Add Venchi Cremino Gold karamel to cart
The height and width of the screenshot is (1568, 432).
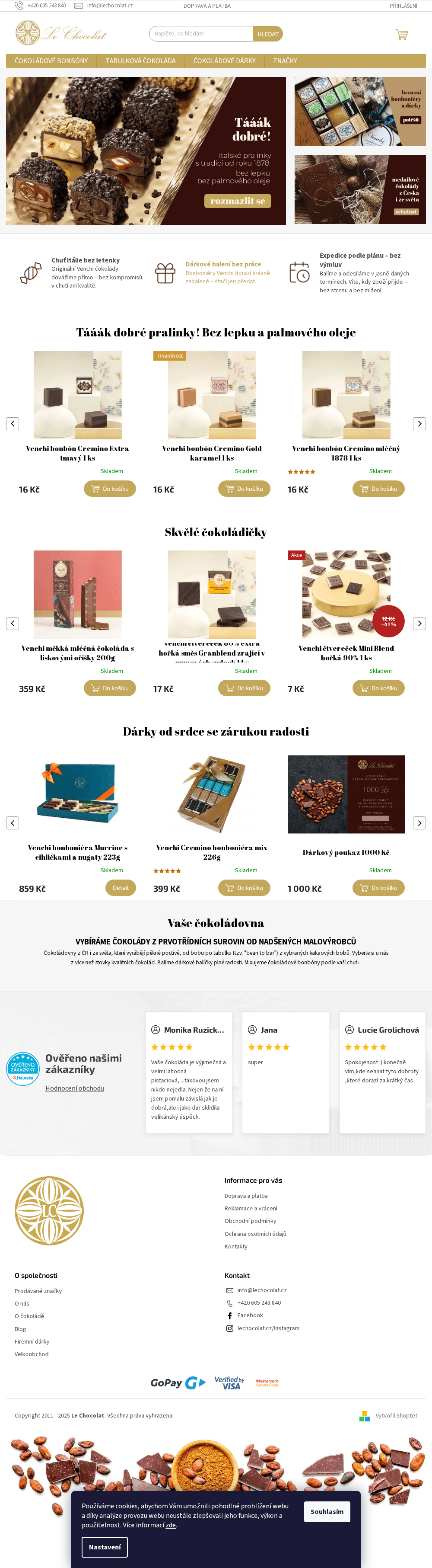(244, 489)
